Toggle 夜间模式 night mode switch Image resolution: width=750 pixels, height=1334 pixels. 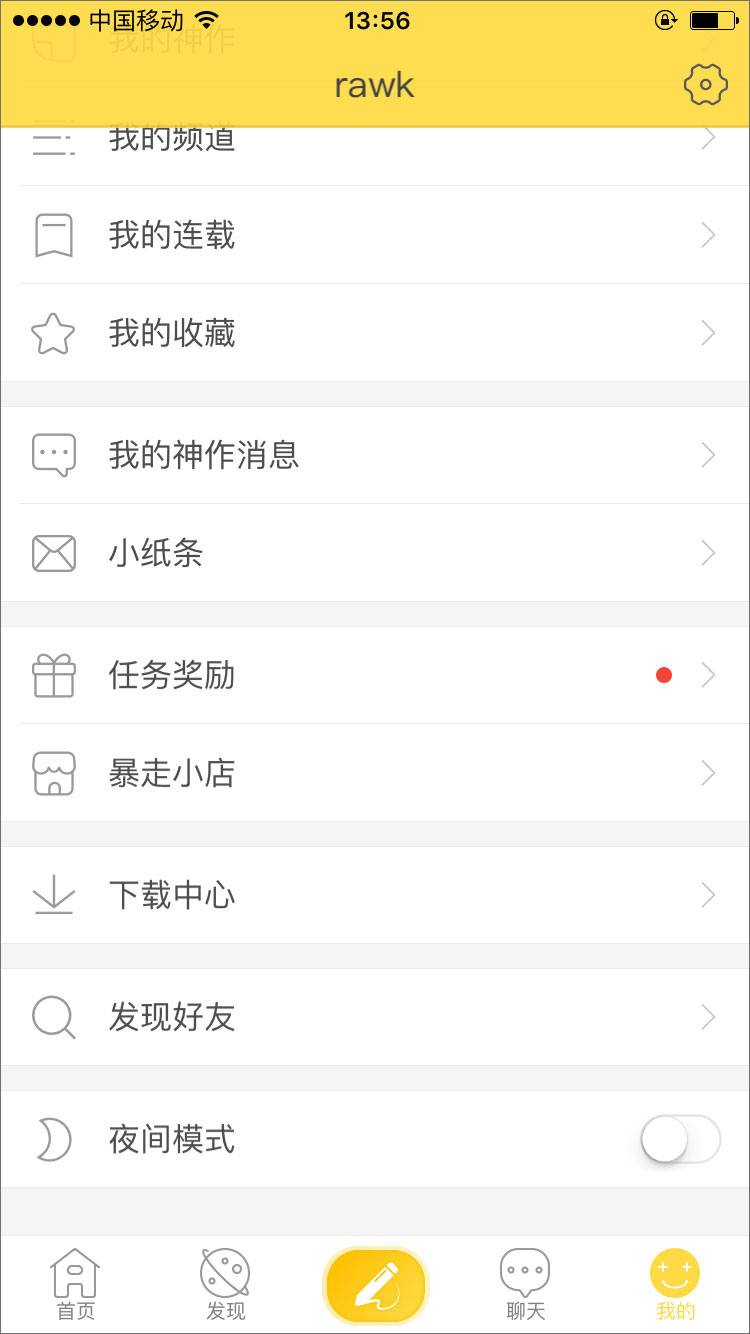coord(680,1139)
